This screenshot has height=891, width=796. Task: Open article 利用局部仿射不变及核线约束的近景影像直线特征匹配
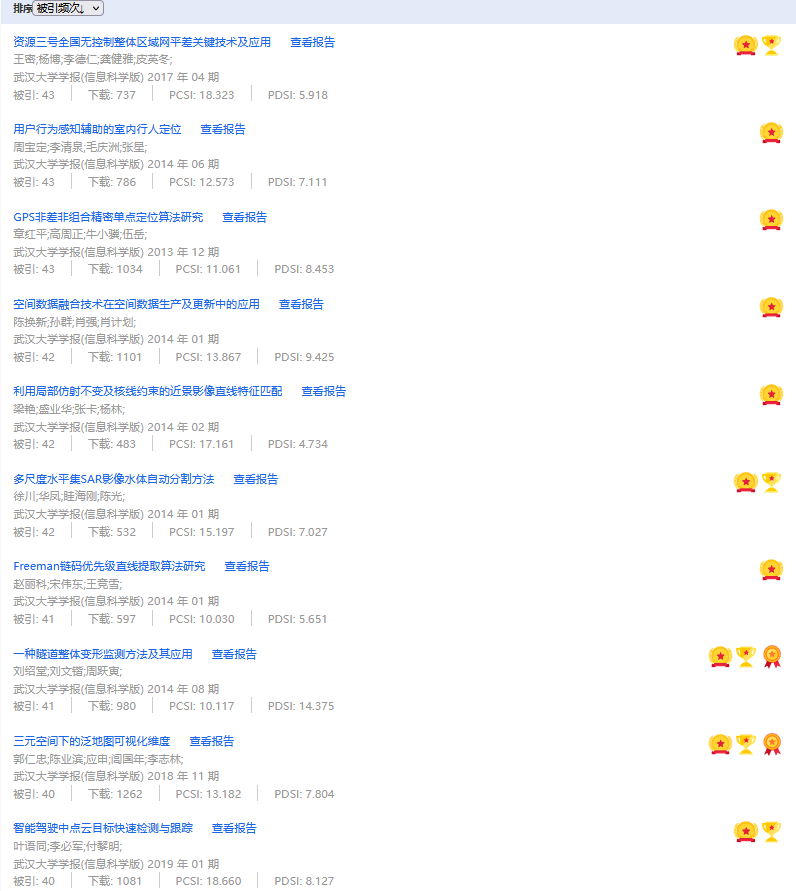click(147, 391)
